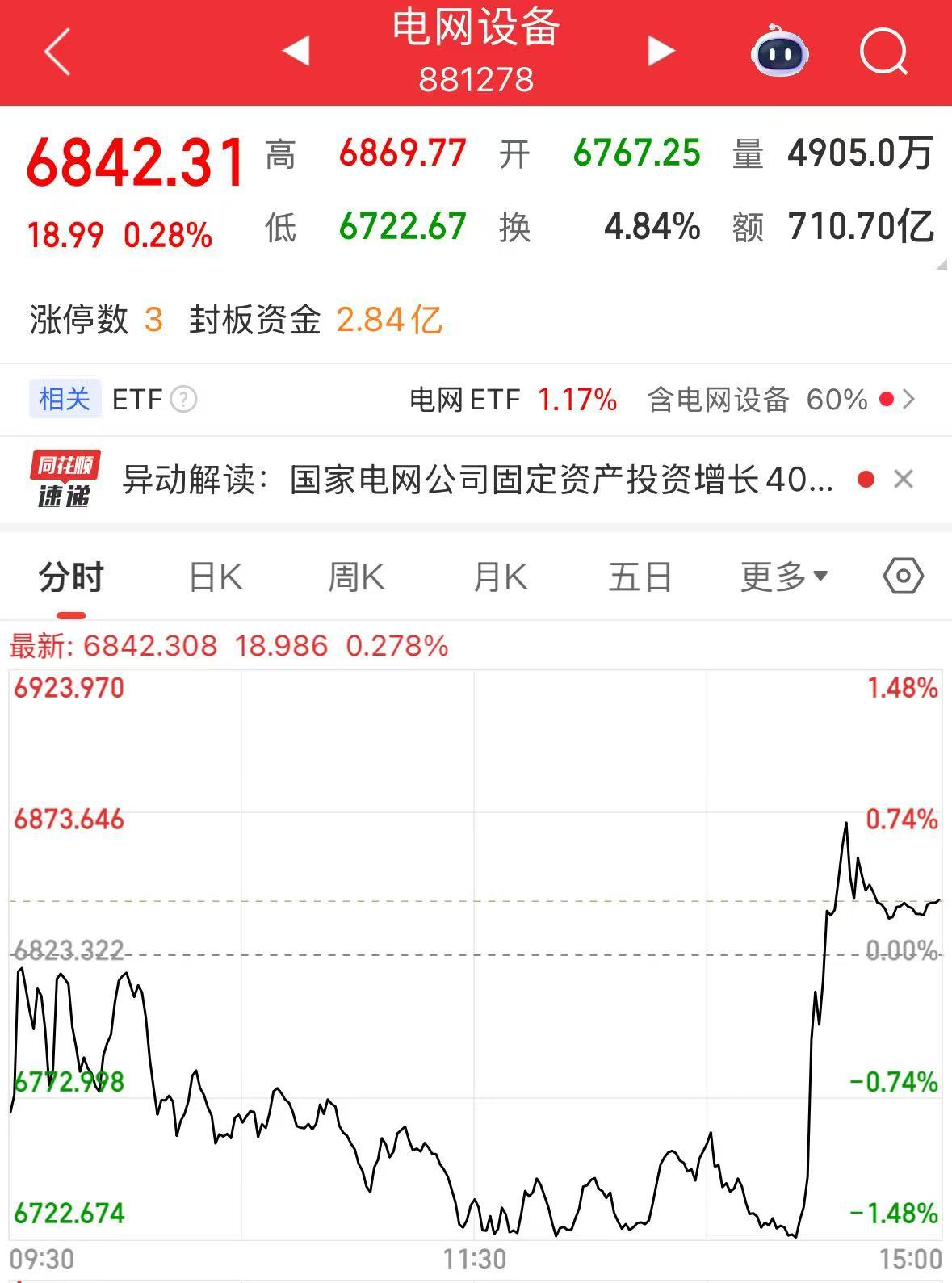Open the AI robot assistant

(x=778, y=50)
